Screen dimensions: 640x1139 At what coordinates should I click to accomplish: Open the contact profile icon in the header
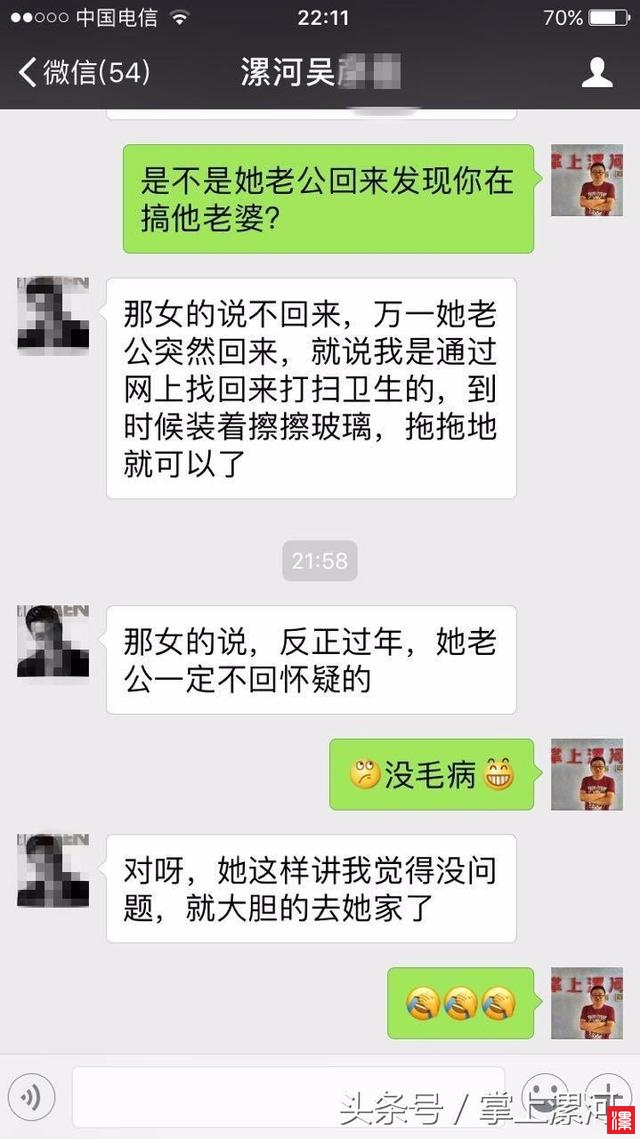coord(597,72)
